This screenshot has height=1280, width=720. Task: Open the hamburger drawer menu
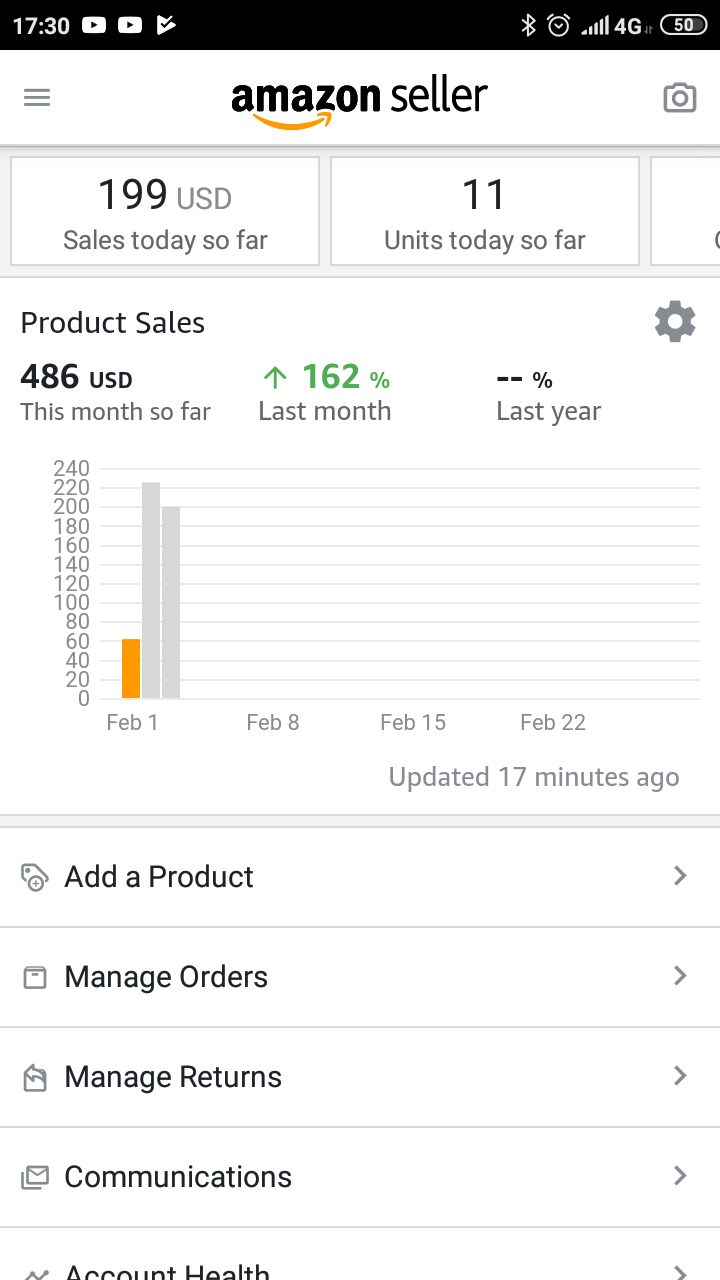click(37, 97)
